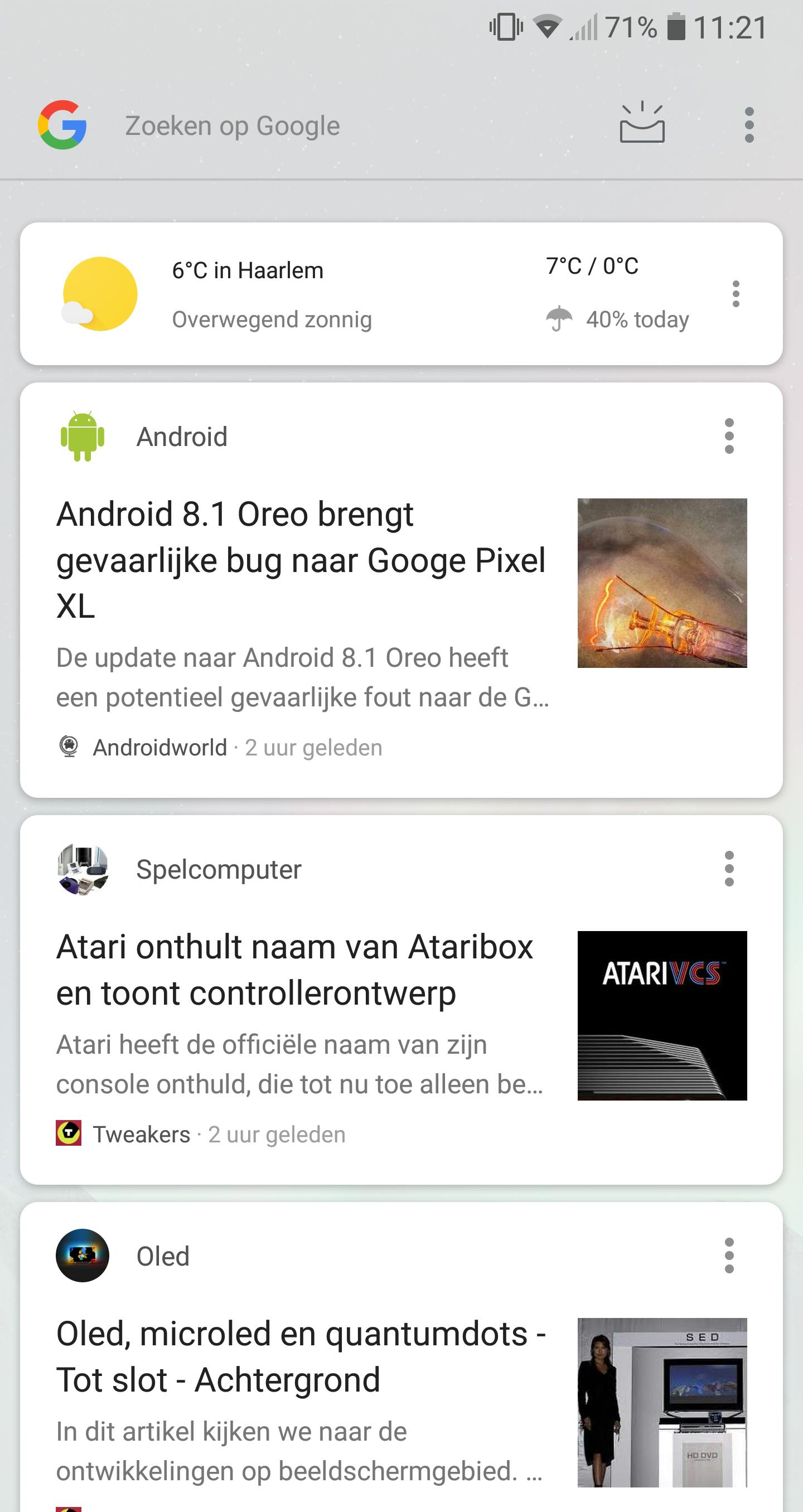Read the Android 8.1 Oreo bug article
The image size is (803, 1512).
[x=301, y=559]
